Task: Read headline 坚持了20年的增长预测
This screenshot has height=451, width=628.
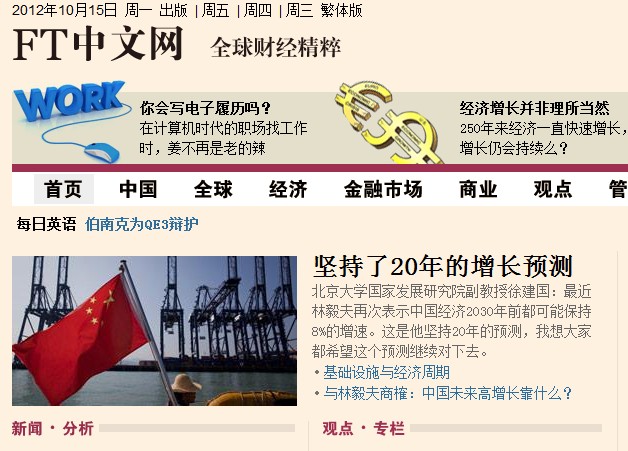Action: tap(442, 266)
